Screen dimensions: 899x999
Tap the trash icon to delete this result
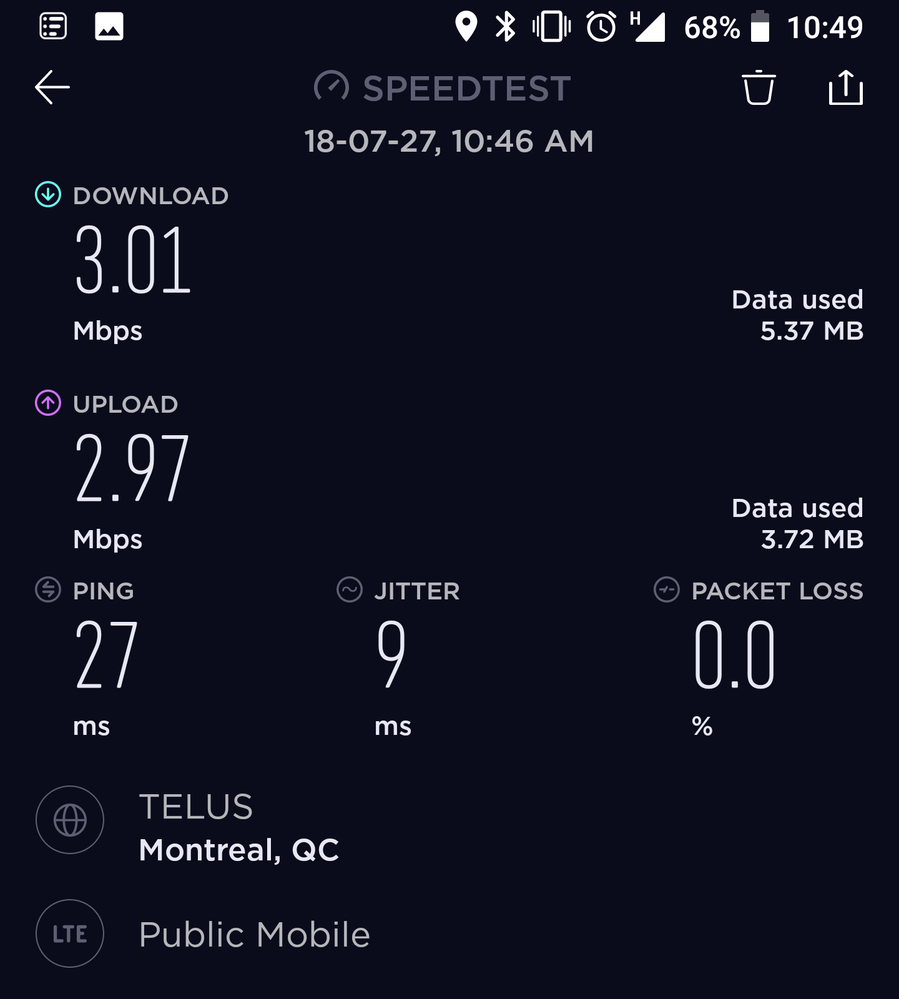click(x=758, y=87)
